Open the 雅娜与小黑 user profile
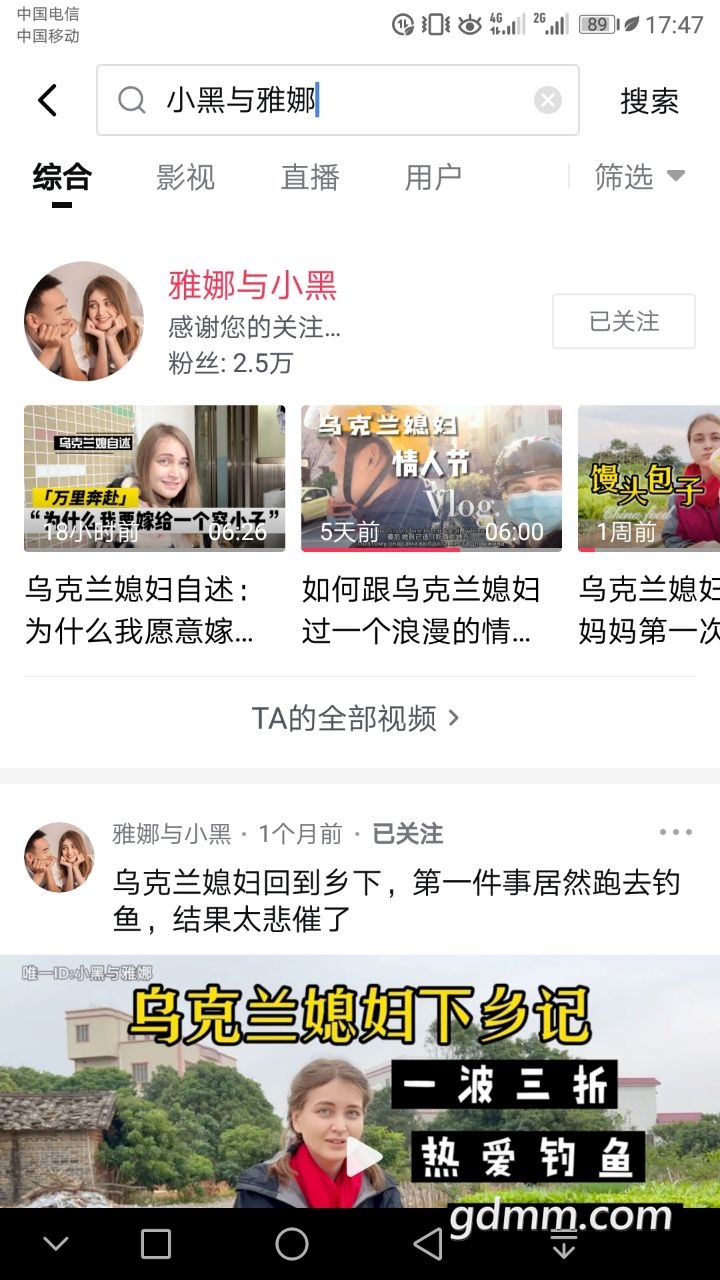The height and width of the screenshot is (1280, 720). (x=252, y=286)
